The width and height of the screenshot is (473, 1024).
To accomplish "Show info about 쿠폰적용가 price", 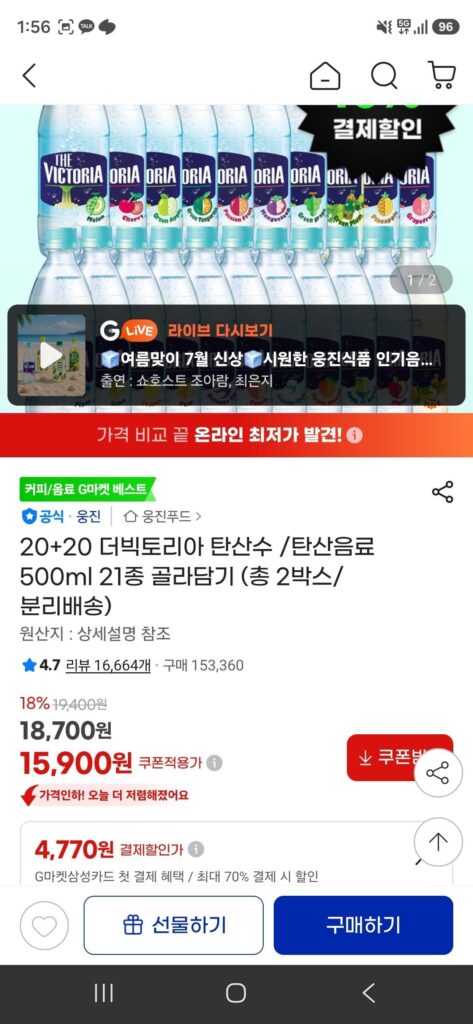I will [x=214, y=762].
